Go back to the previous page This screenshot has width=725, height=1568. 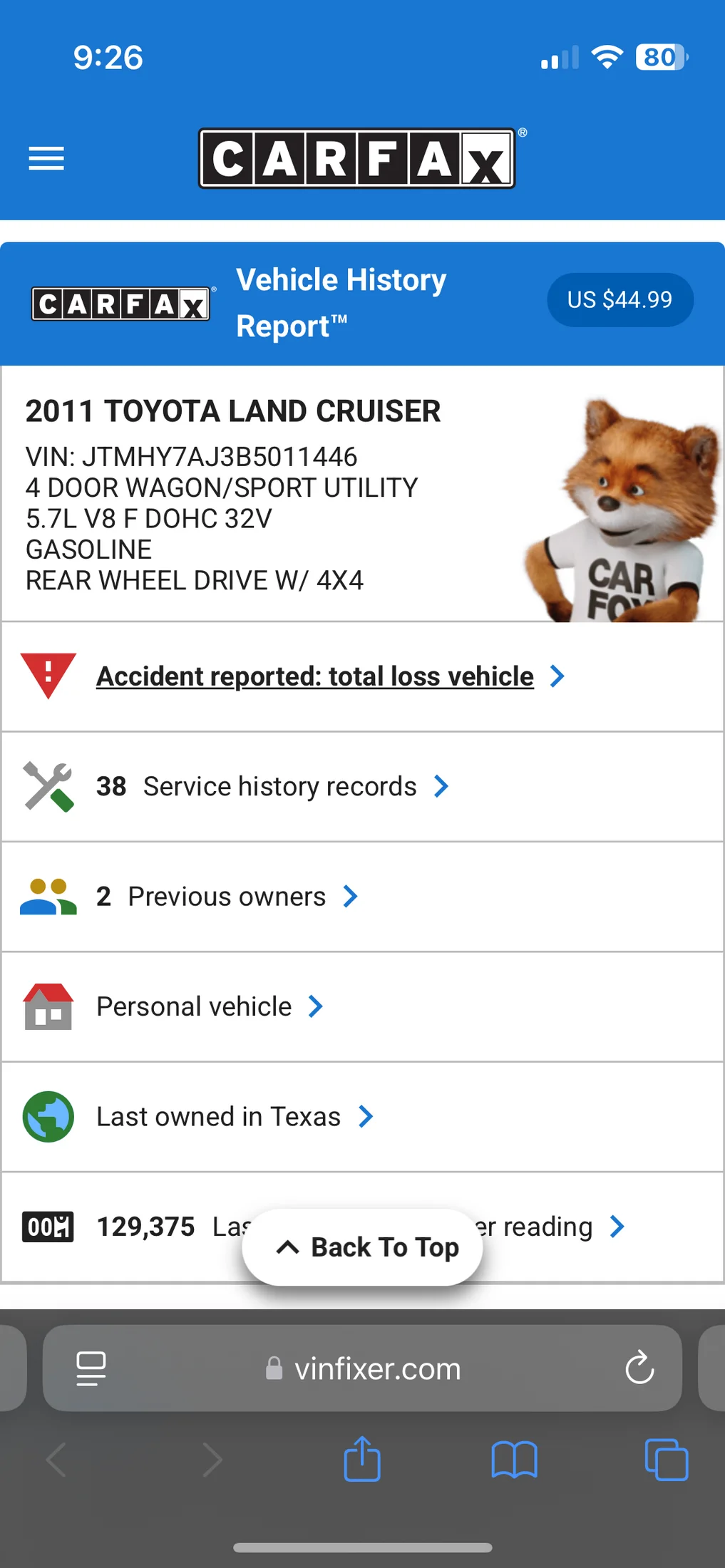pos(57,1460)
